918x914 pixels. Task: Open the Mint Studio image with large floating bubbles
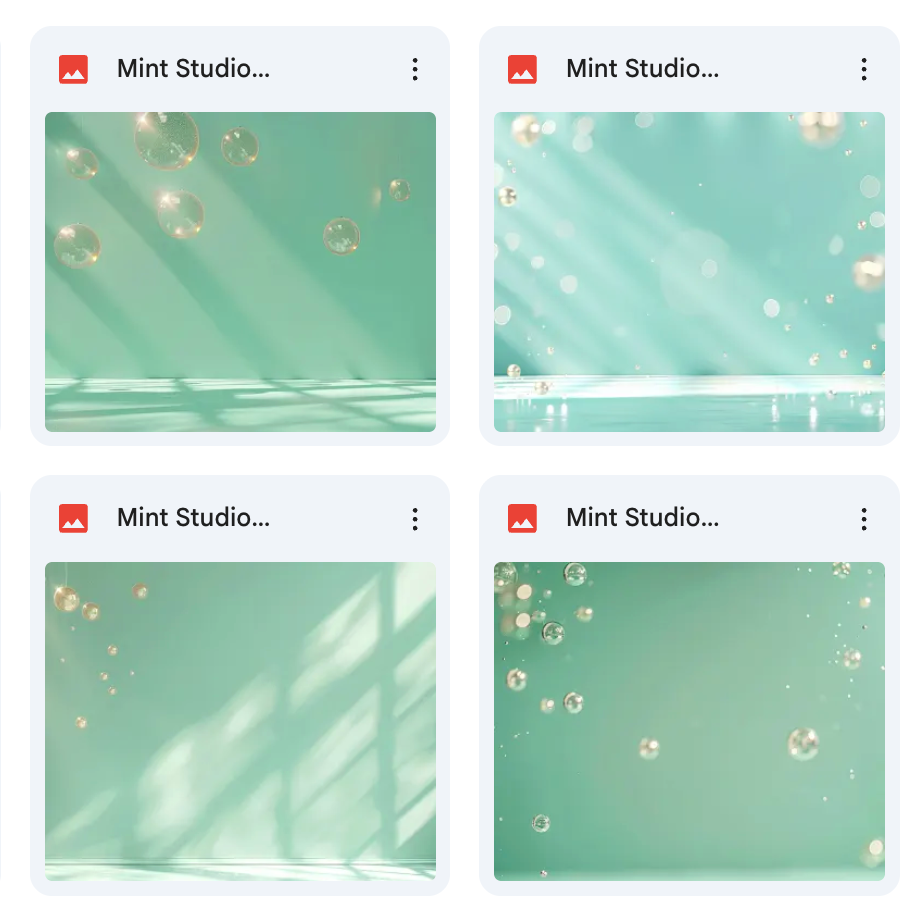click(240, 271)
